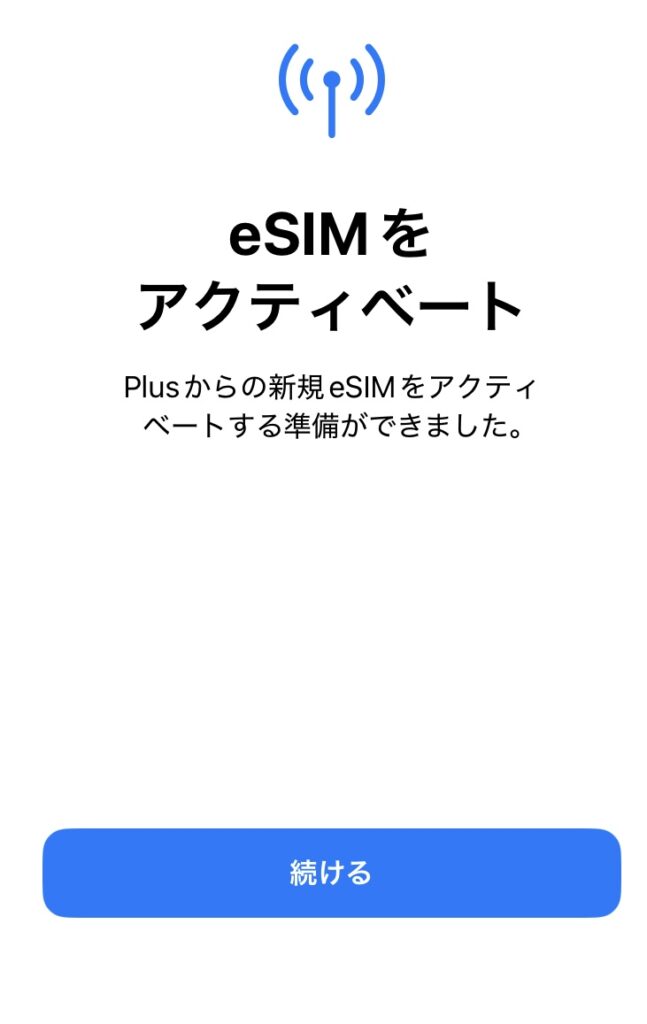Tap the 続ける button to continue
Screen dimensions: 647x1024
pyautogui.click(x=331, y=872)
